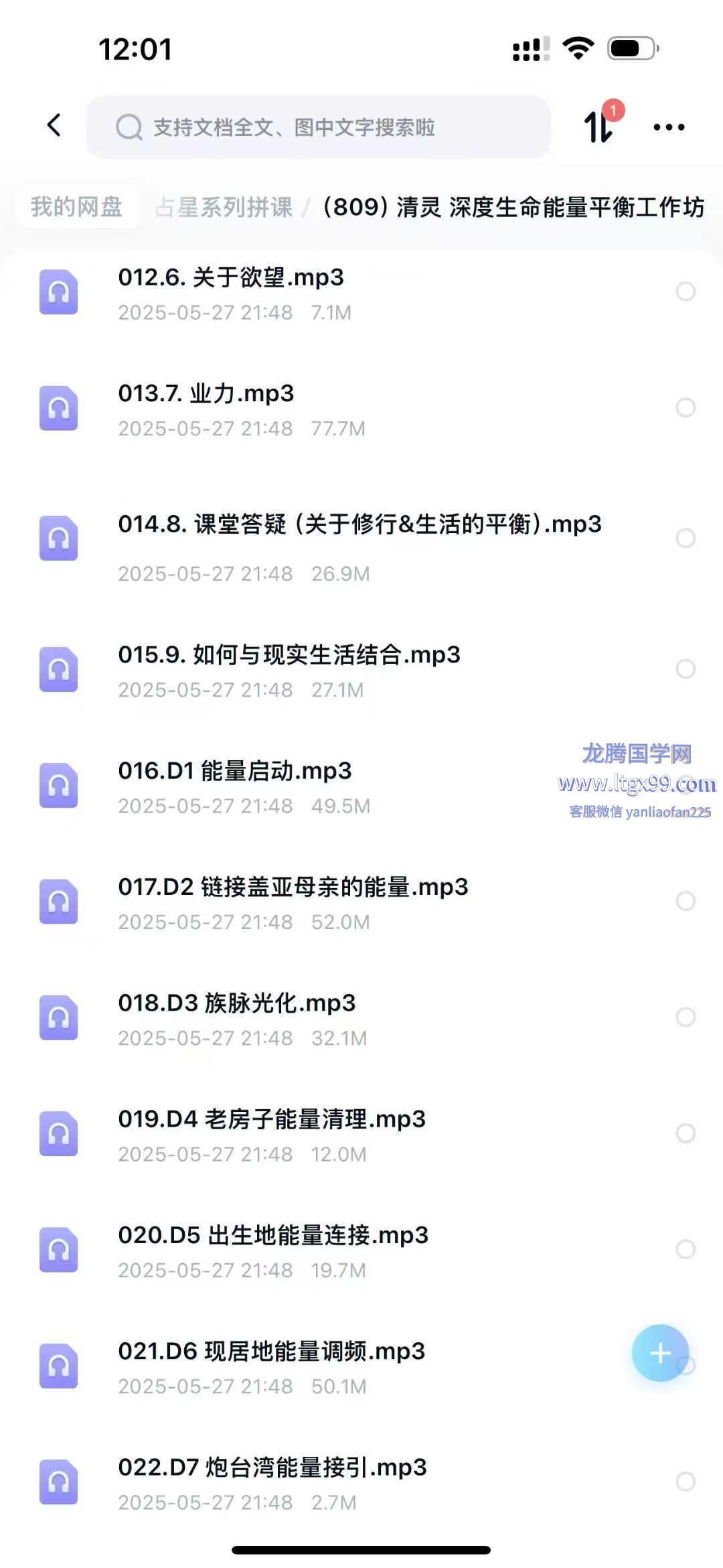The image size is (723, 1568).
Task: Open the transfer list icon with badge
Action: (600, 125)
